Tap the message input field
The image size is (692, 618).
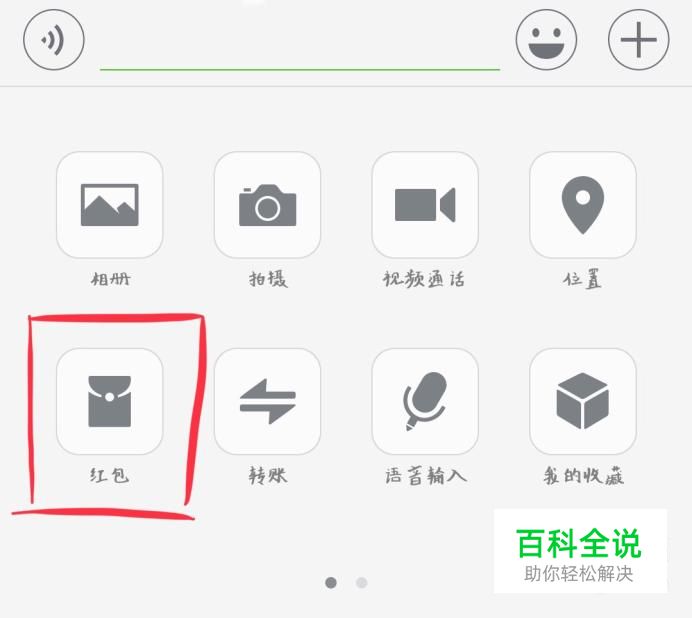[x=300, y=45]
